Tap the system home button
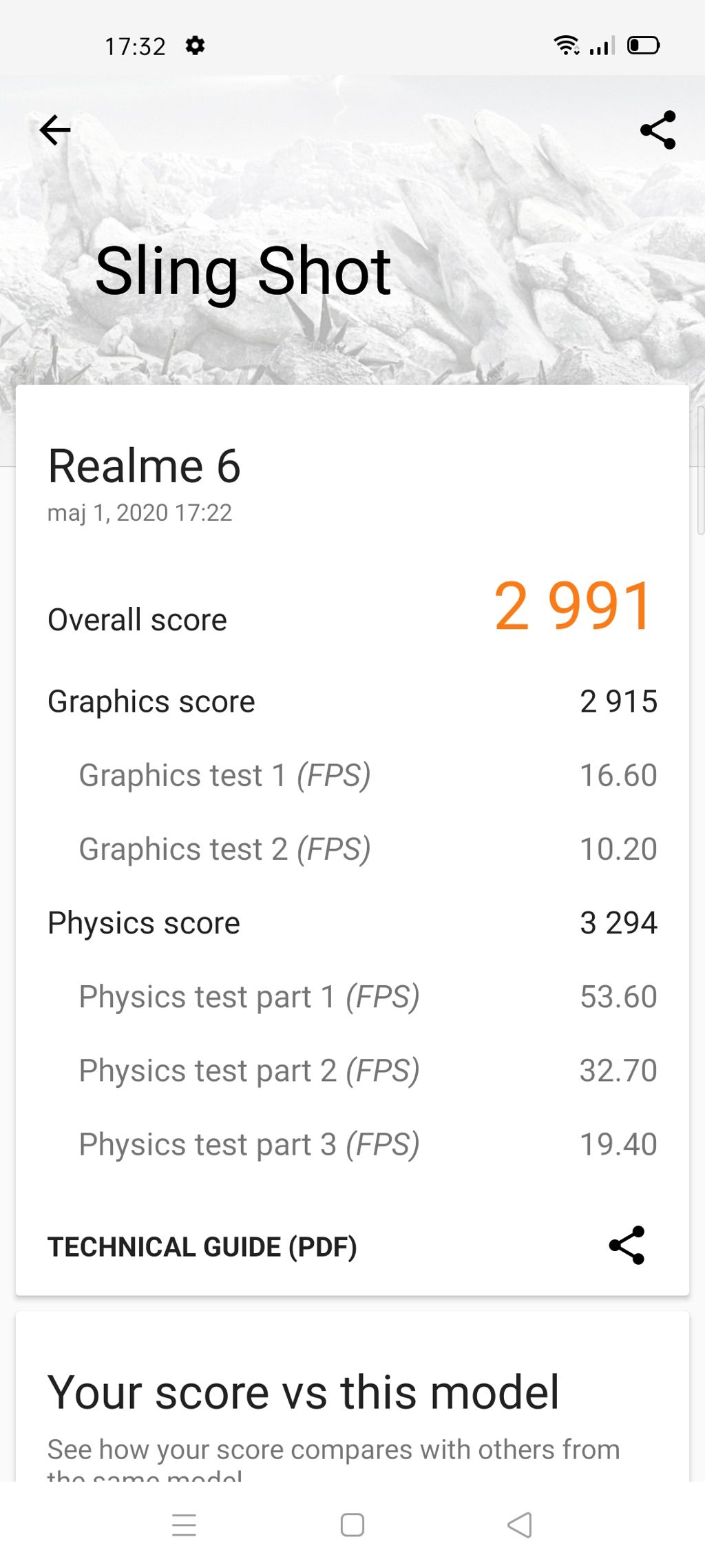 (352, 1525)
